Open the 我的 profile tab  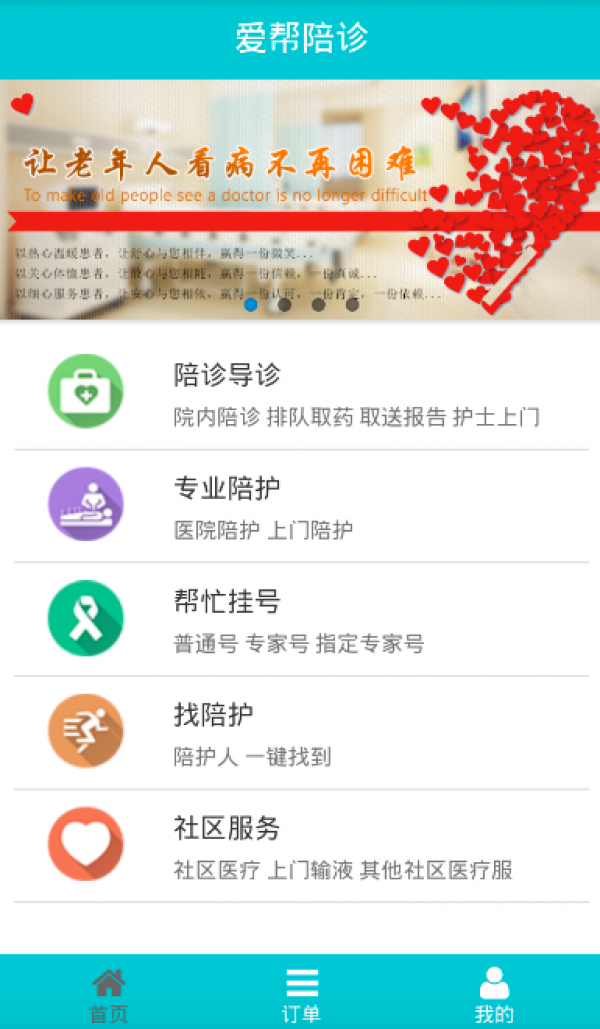(493, 993)
